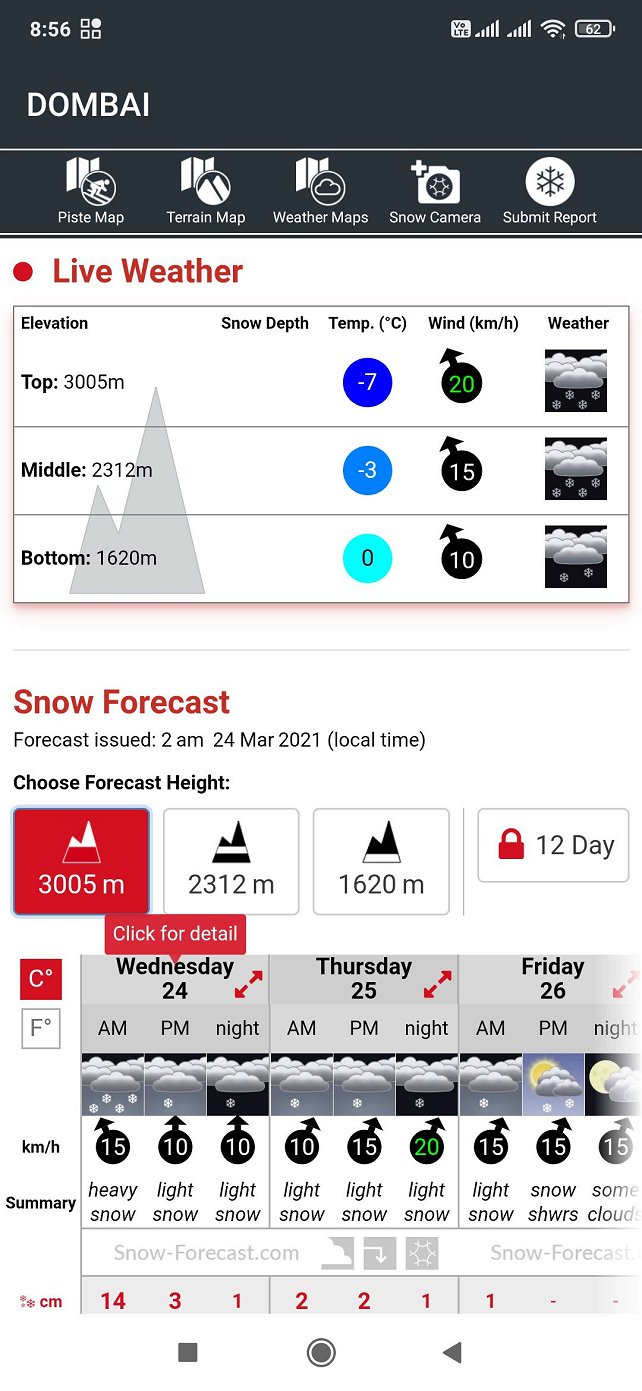This screenshot has width=642, height=1391.
Task: Expand Wednesday 24 forecast detail
Action: 248,985
